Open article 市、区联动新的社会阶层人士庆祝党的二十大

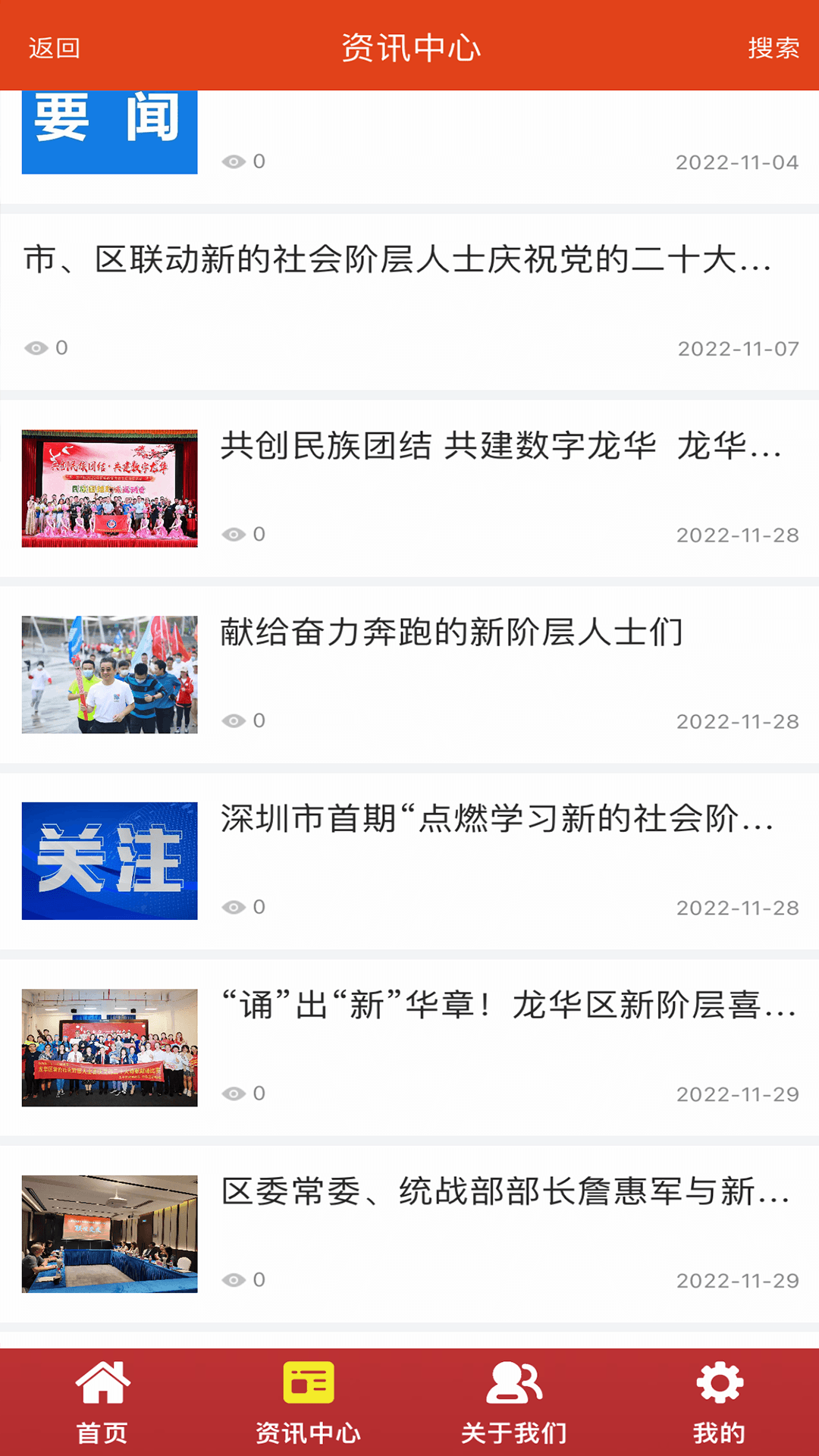coord(398,262)
